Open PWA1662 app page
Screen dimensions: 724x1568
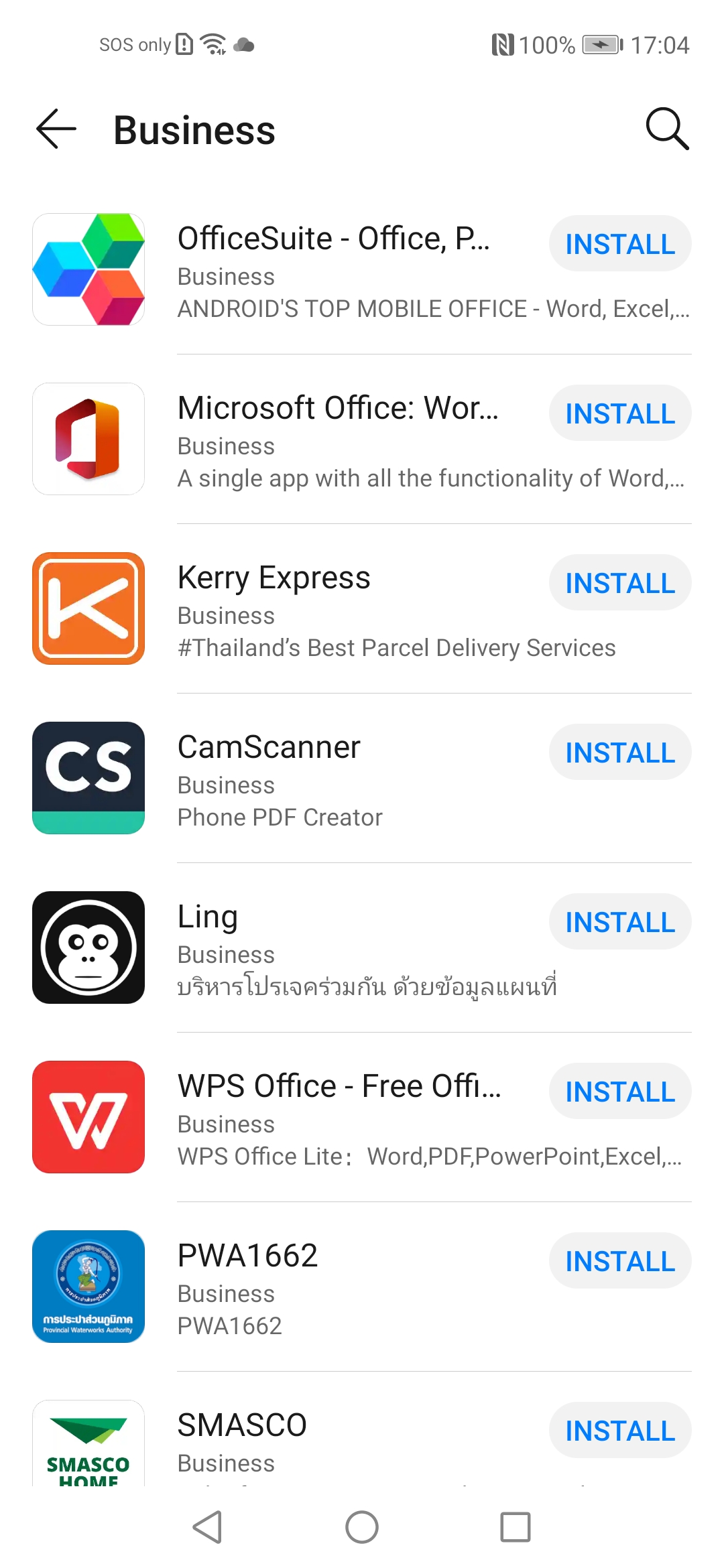(247, 1256)
